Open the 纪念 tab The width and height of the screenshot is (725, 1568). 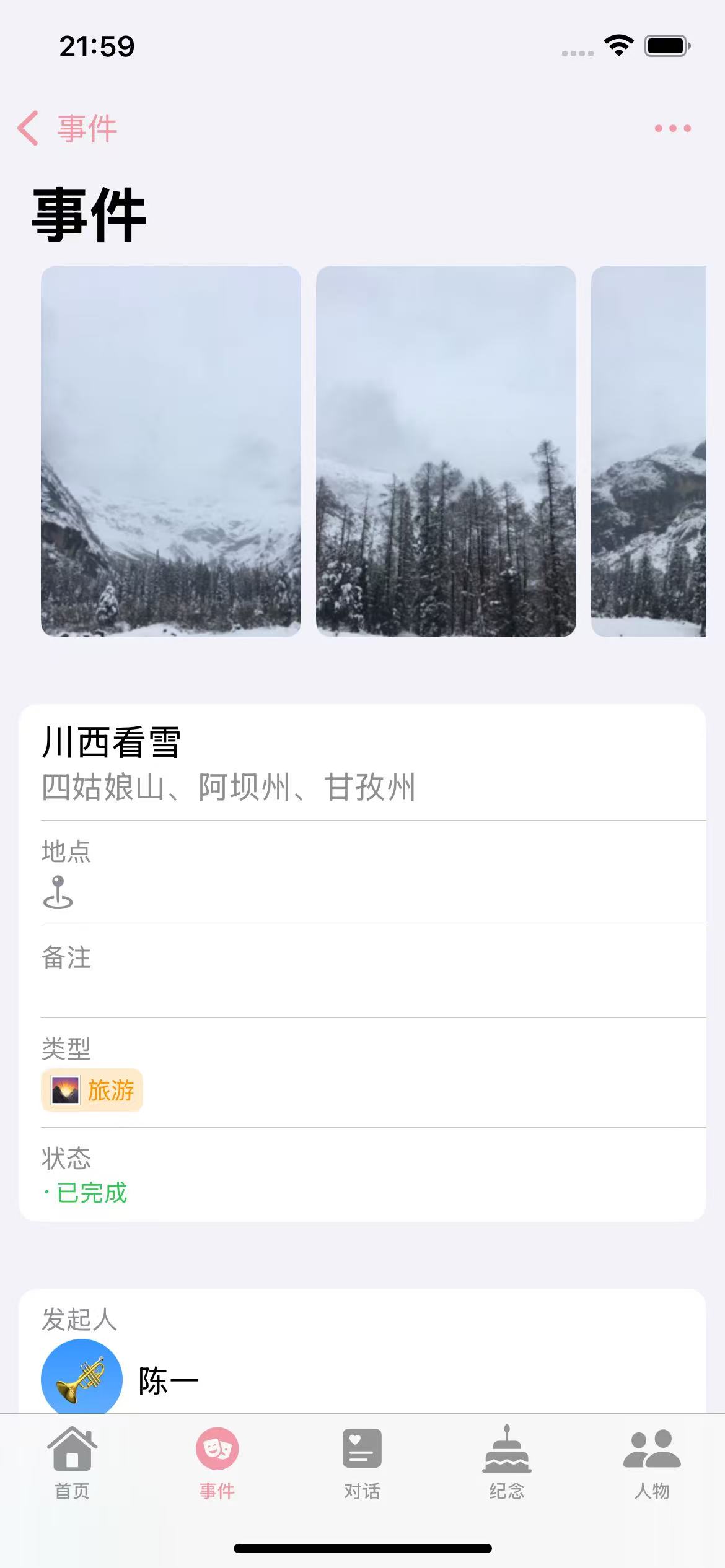pos(507,1463)
